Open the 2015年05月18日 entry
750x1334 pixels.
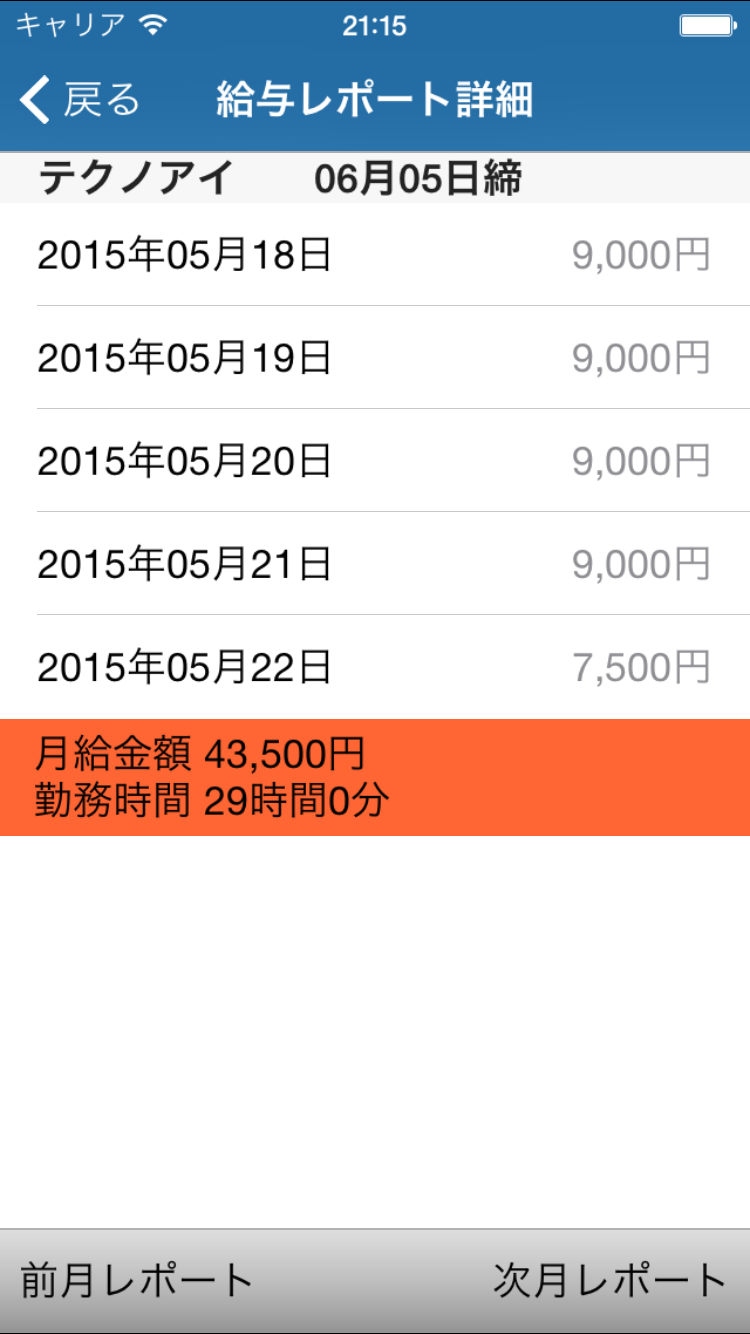(375, 255)
